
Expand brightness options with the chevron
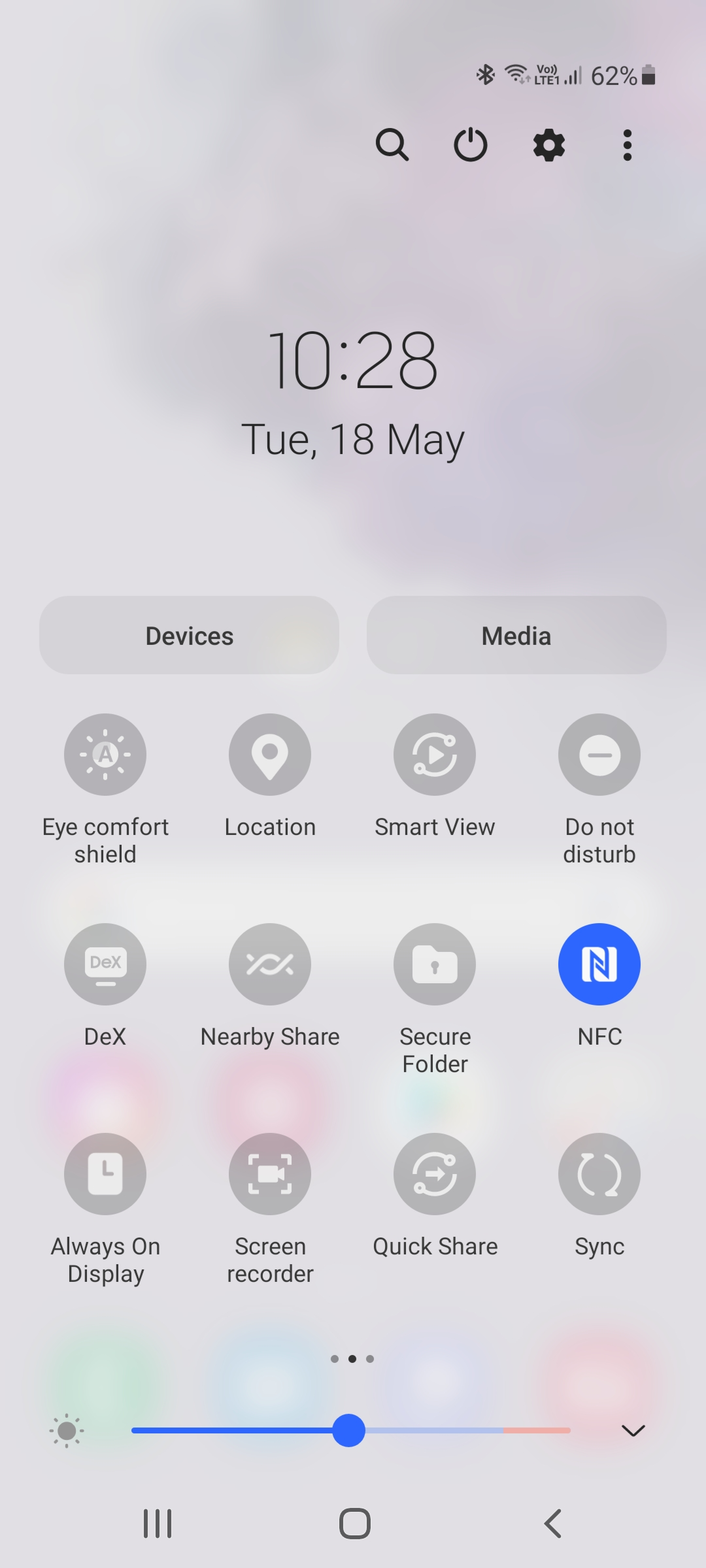[x=633, y=1430]
